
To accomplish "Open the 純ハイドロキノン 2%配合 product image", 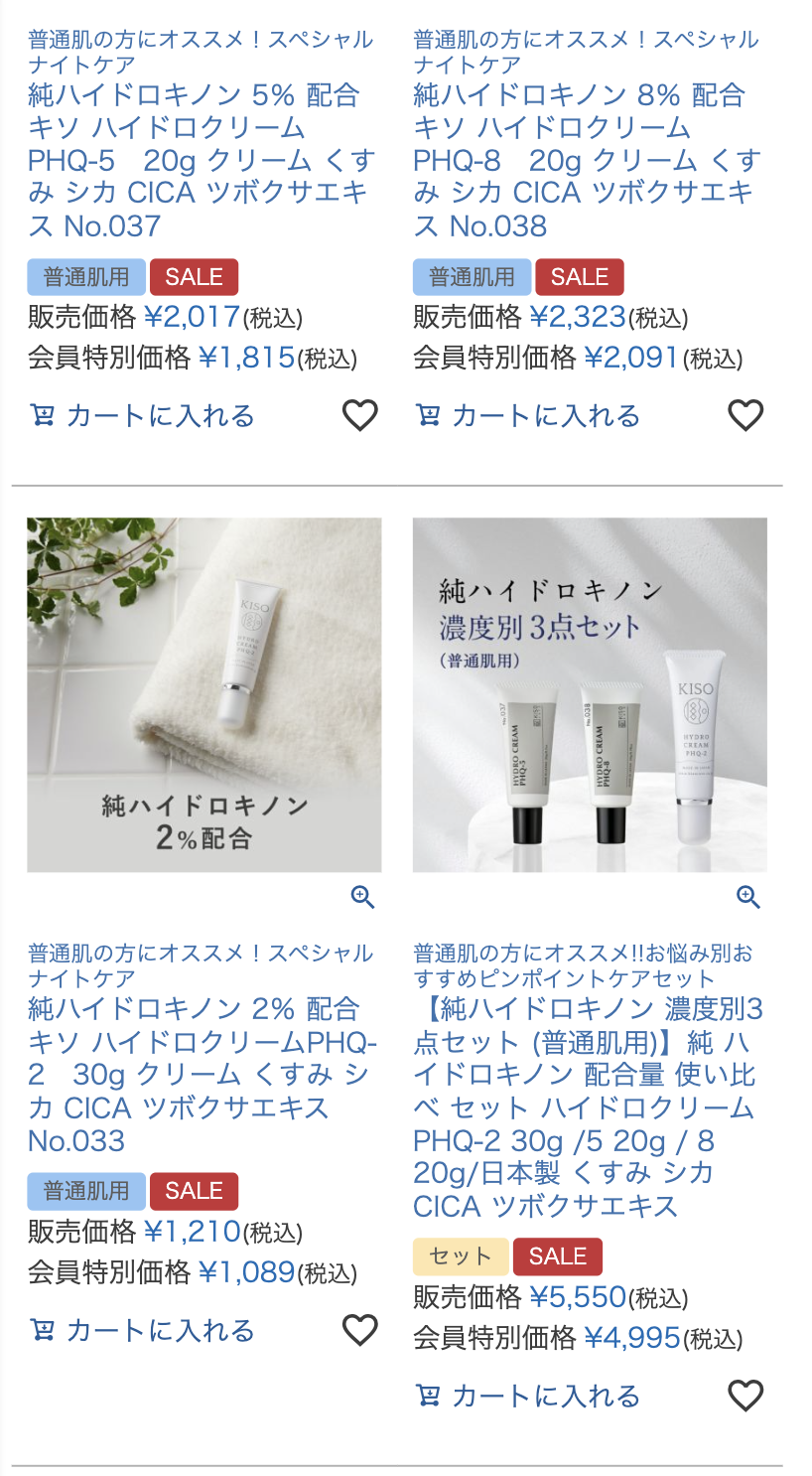I will [203, 694].
